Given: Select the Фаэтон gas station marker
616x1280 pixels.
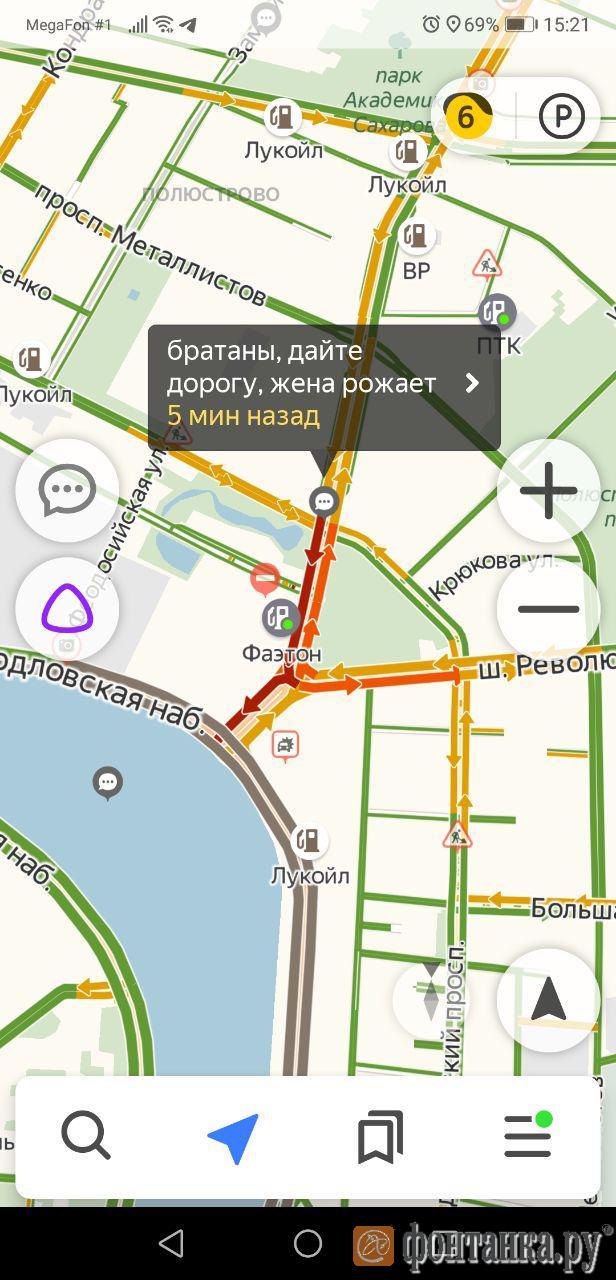Looking at the screenshot, I should pyautogui.click(x=281, y=618).
